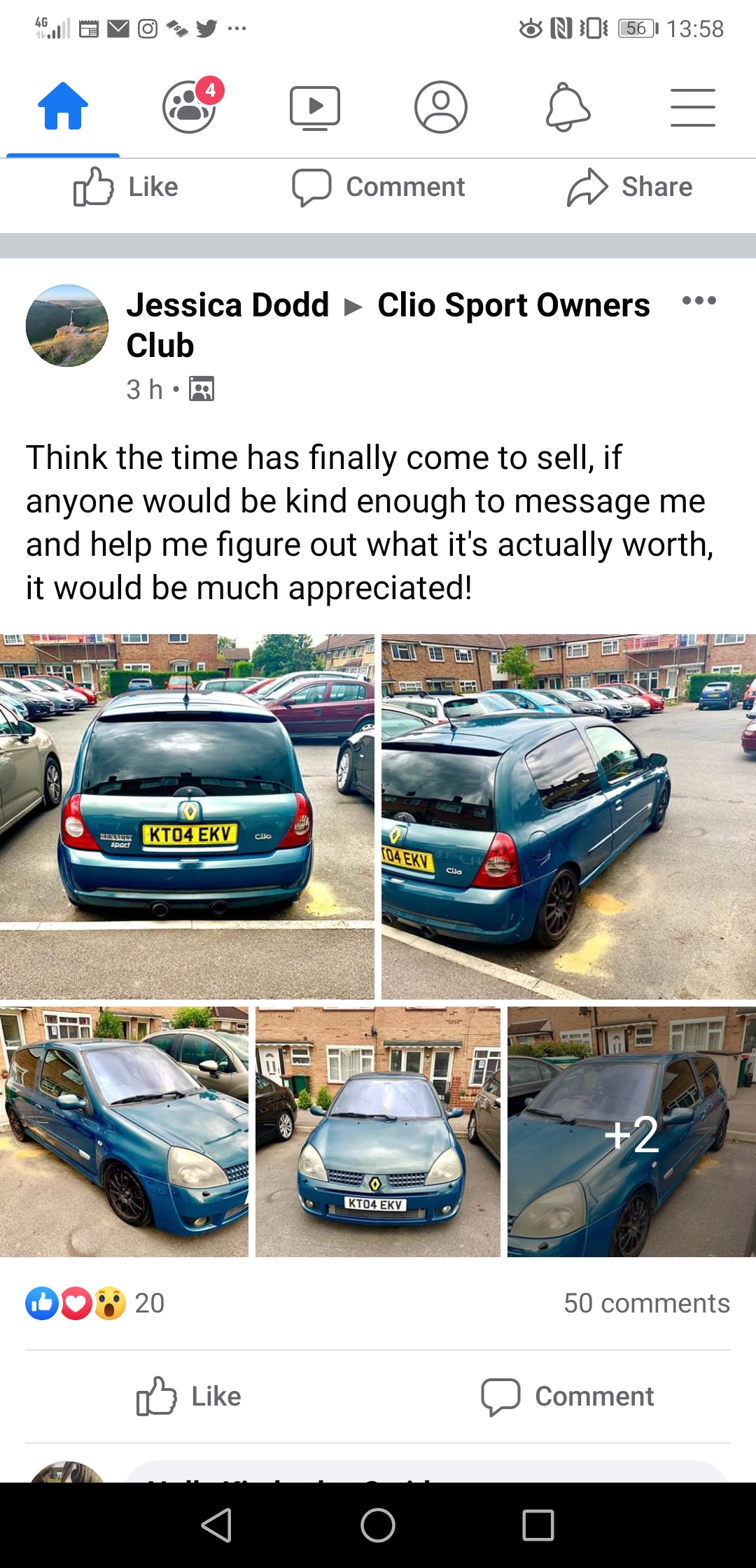
Task: Open the Profile tab
Action: pos(441,107)
